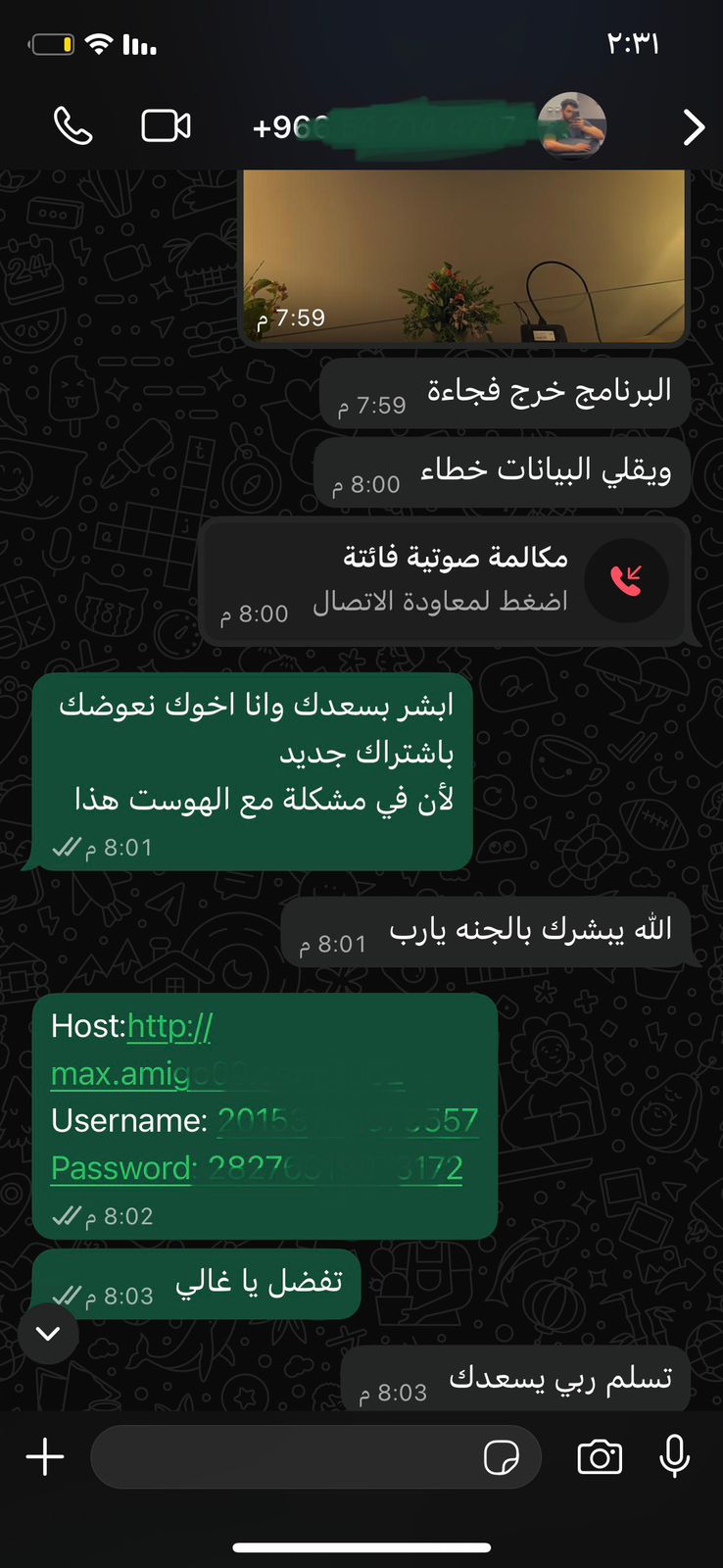Tap the underlined username number

pos(346,1120)
